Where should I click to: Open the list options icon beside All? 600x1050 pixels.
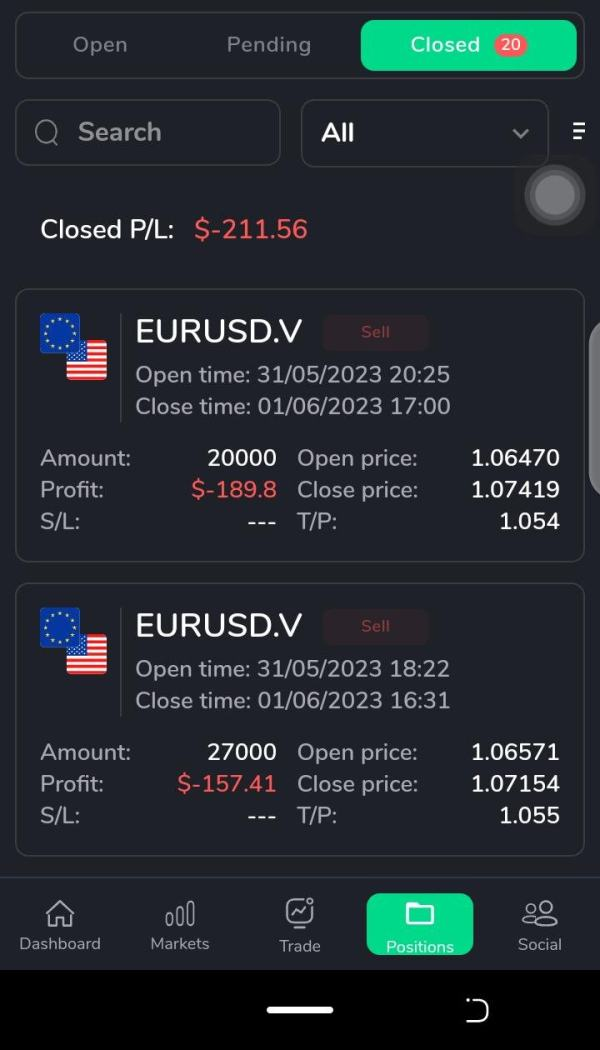click(x=578, y=132)
